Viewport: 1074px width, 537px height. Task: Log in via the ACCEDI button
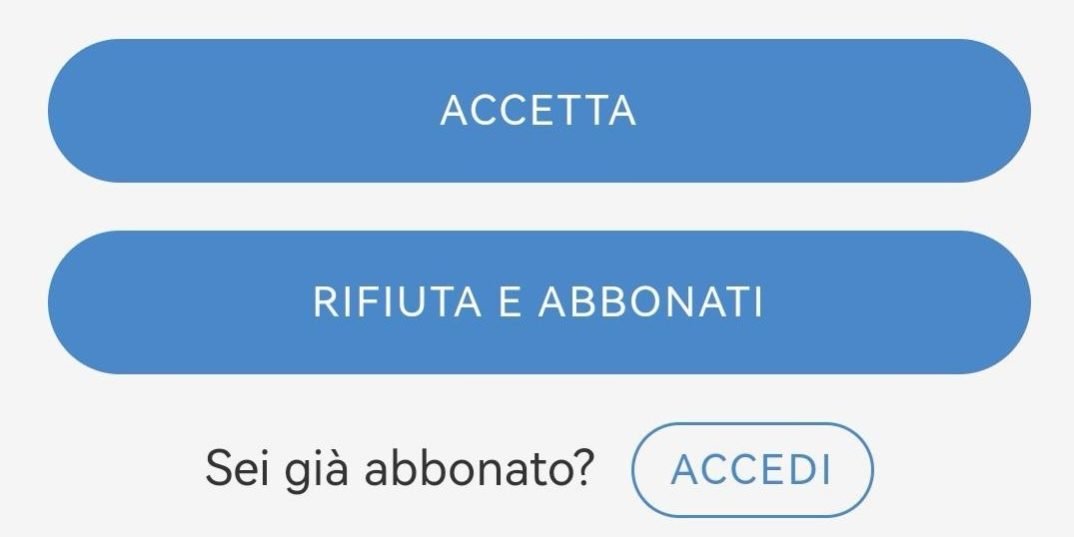point(752,469)
